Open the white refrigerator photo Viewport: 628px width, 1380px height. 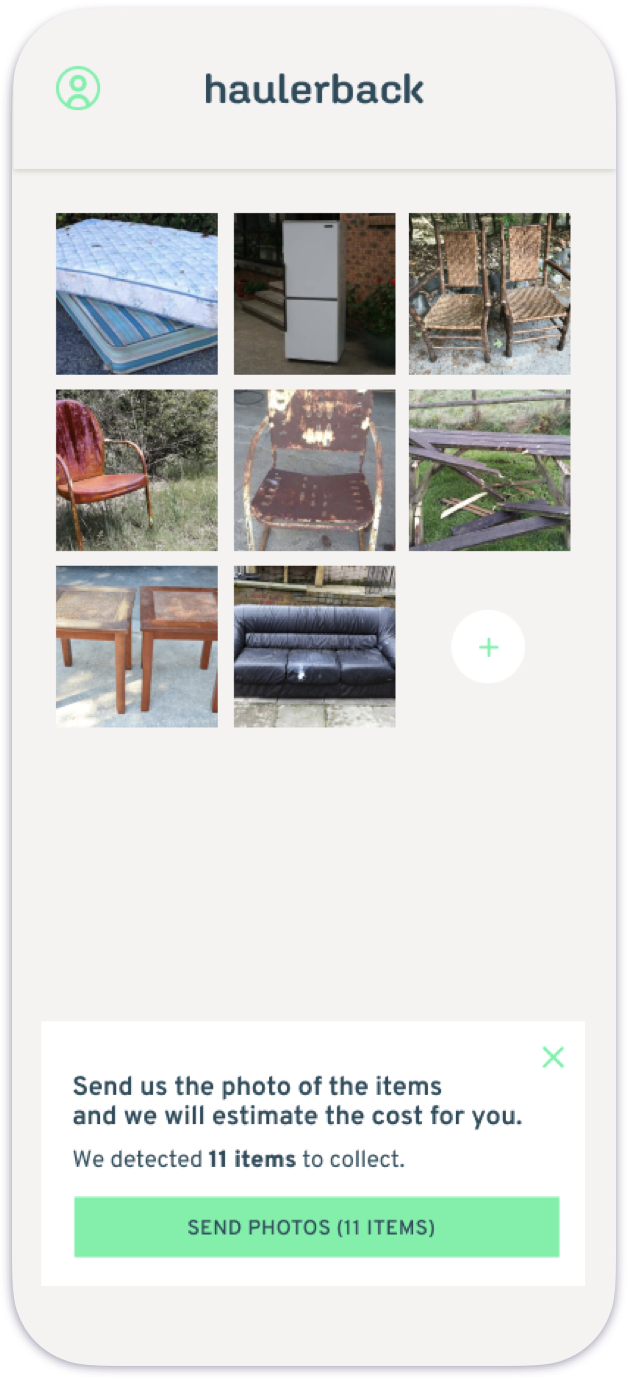(x=314, y=293)
